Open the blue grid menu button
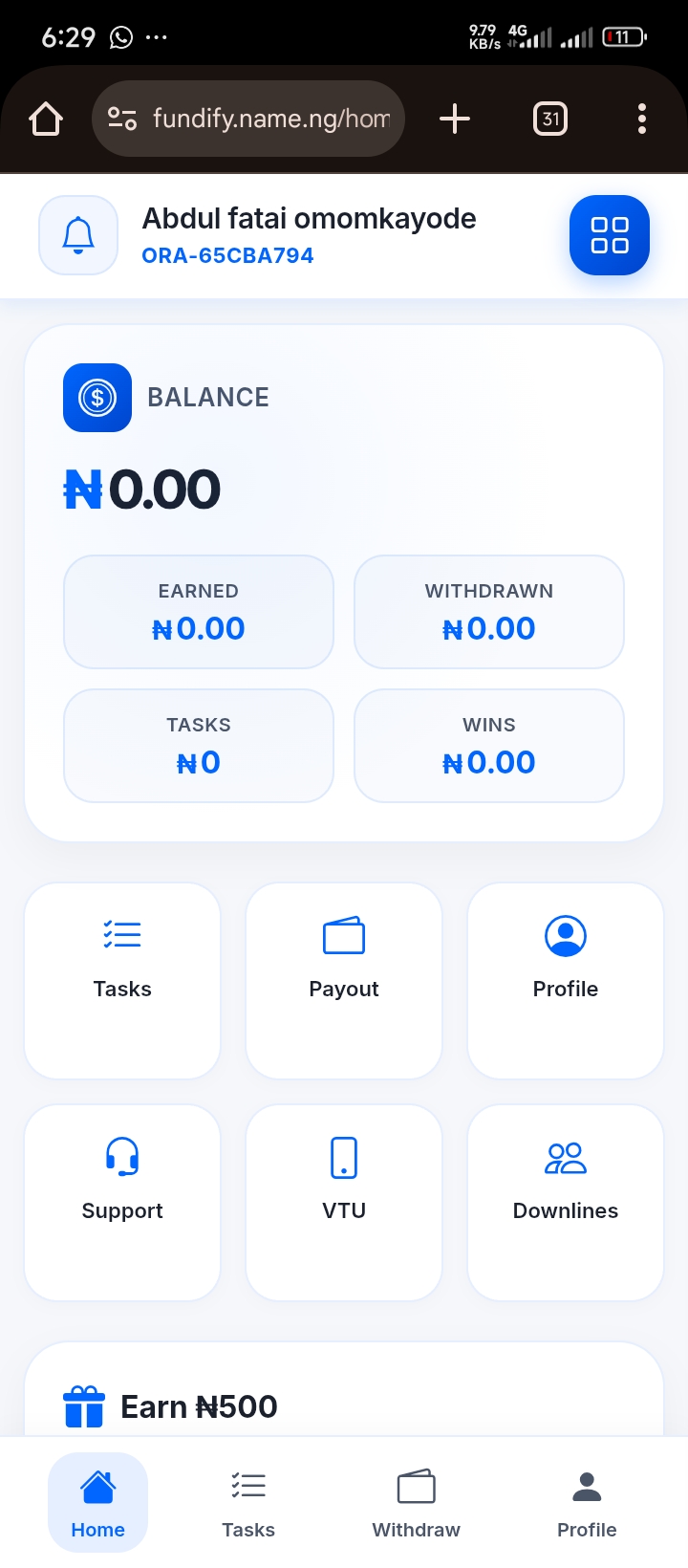688x1568 pixels. click(x=609, y=235)
